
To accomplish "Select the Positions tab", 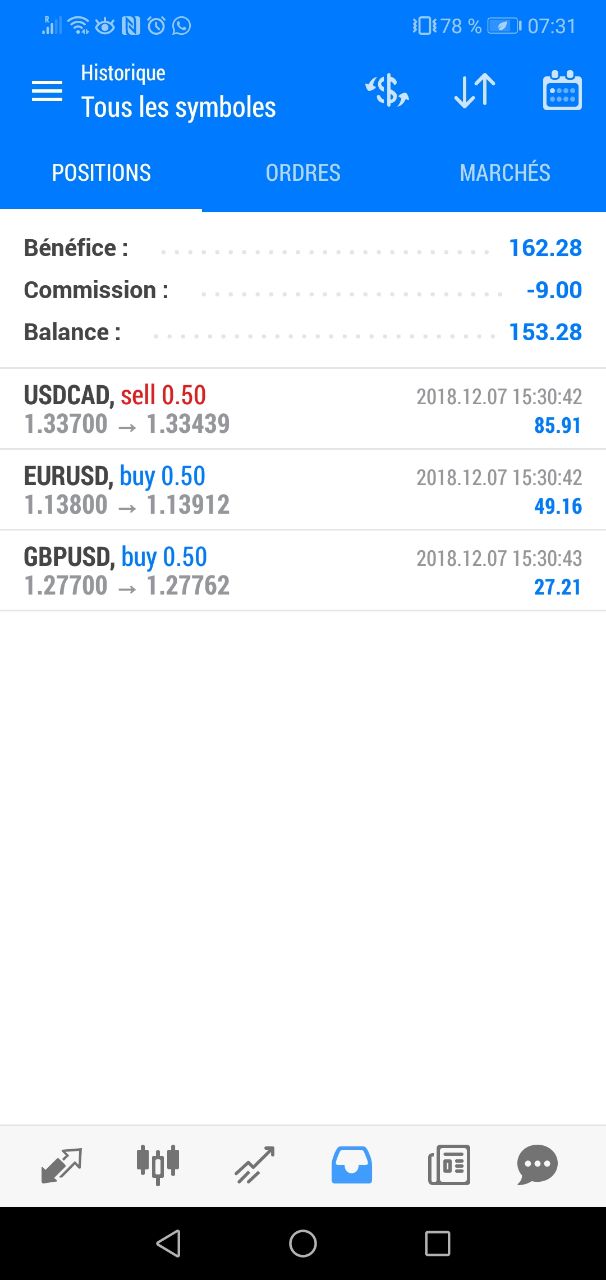I will (101, 173).
